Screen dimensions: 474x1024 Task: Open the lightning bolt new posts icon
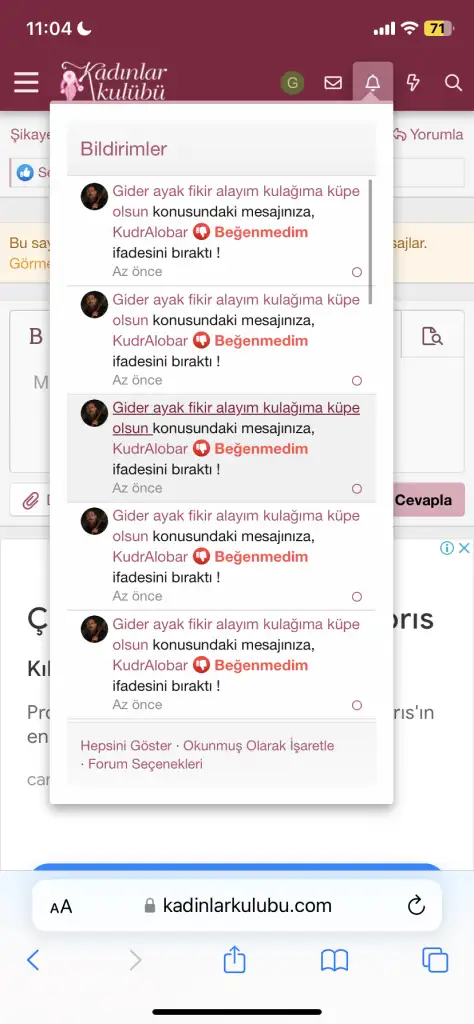click(413, 83)
